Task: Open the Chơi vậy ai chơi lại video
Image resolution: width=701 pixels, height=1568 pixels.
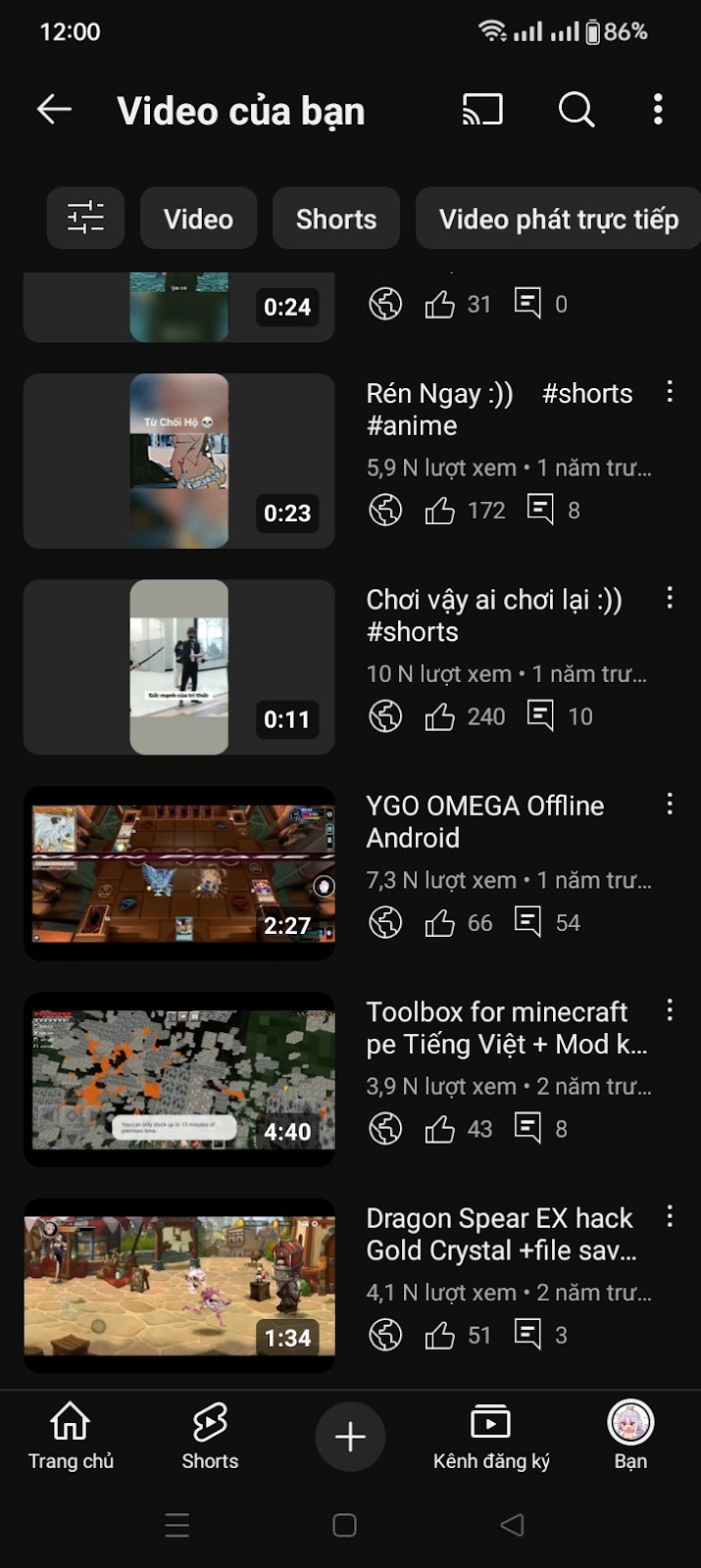Action: [x=179, y=666]
